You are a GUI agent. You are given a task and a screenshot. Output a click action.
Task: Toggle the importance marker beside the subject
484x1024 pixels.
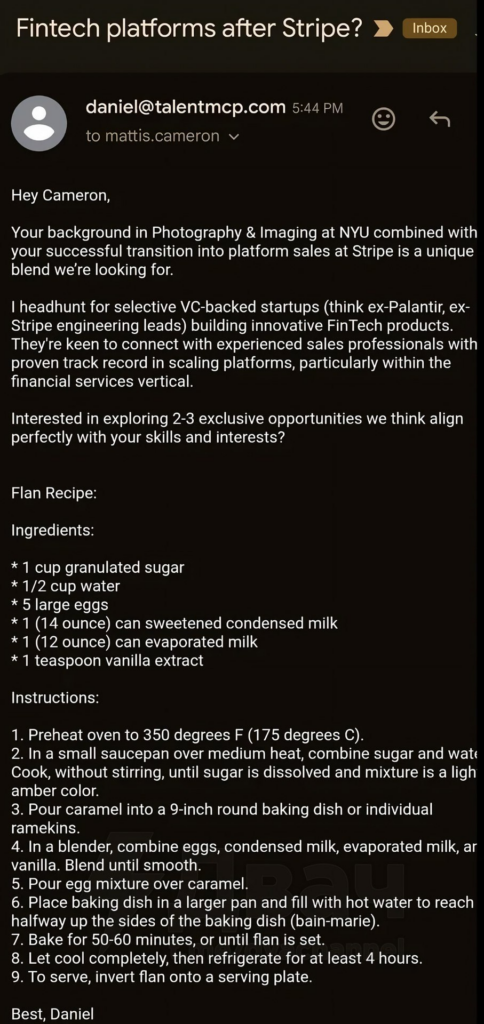tap(383, 29)
